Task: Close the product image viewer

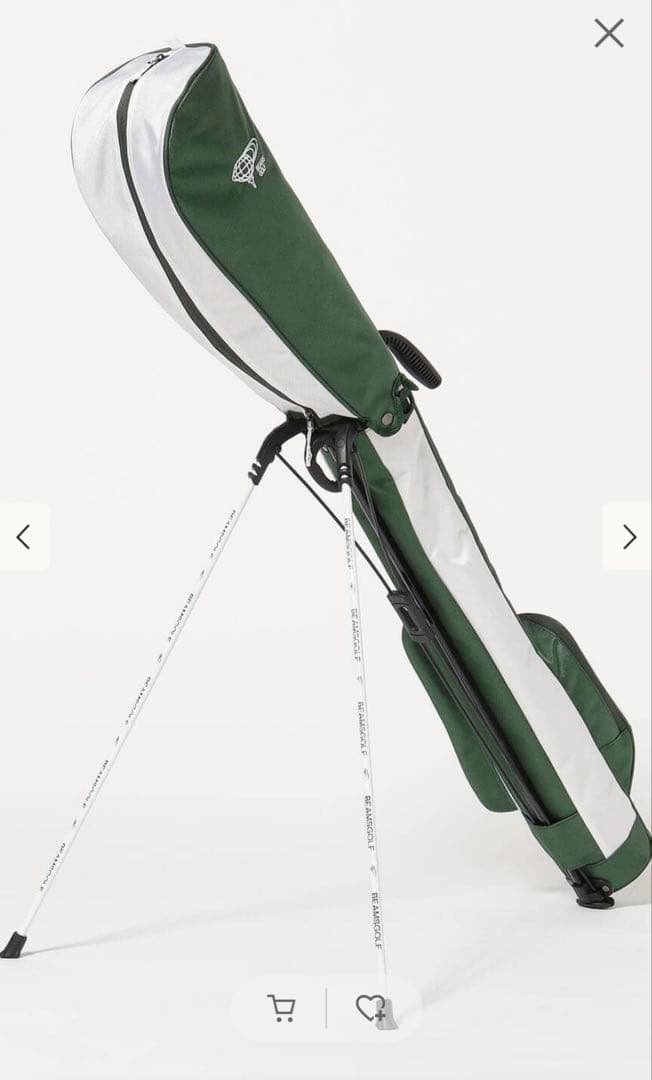Action: click(609, 33)
